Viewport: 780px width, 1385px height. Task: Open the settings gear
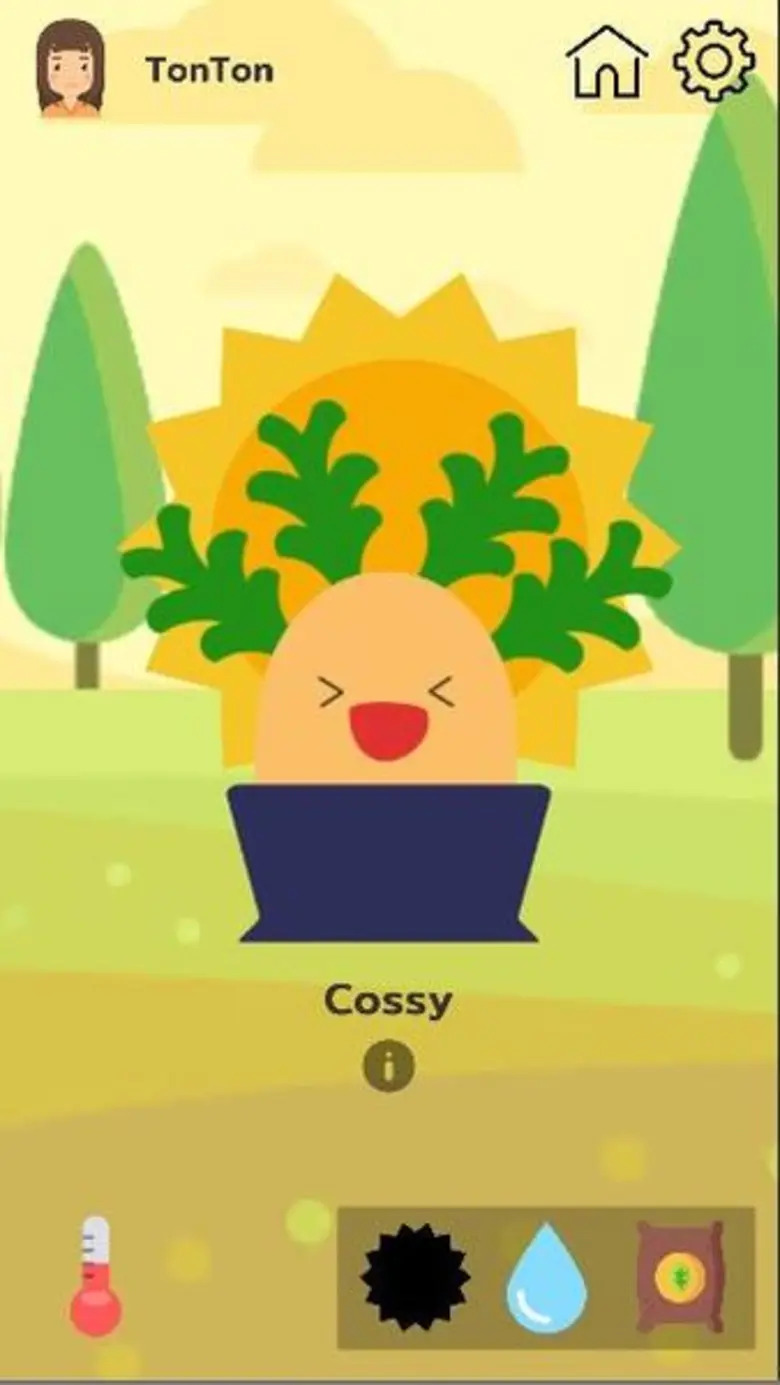point(714,61)
